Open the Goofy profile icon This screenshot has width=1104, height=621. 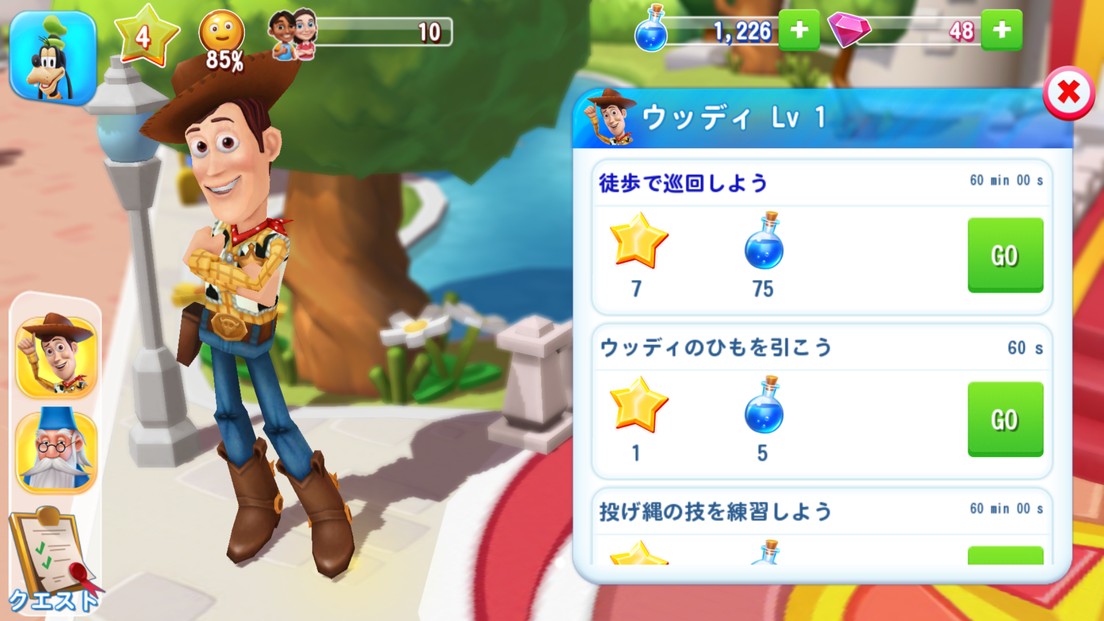[x=52, y=57]
